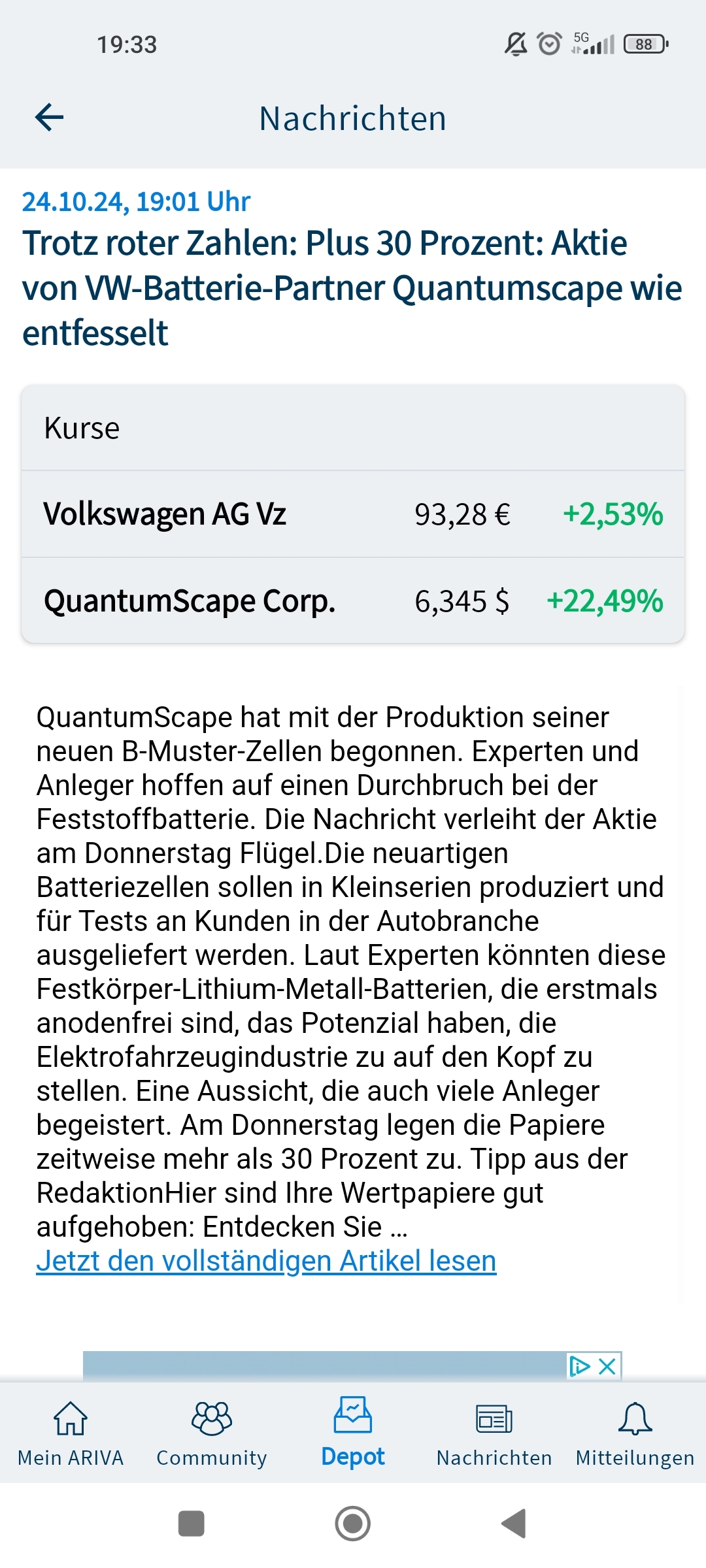Open the QuantumScape Corp. quote row
The width and height of the screenshot is (706, 1568).
(x=352, y=602)
